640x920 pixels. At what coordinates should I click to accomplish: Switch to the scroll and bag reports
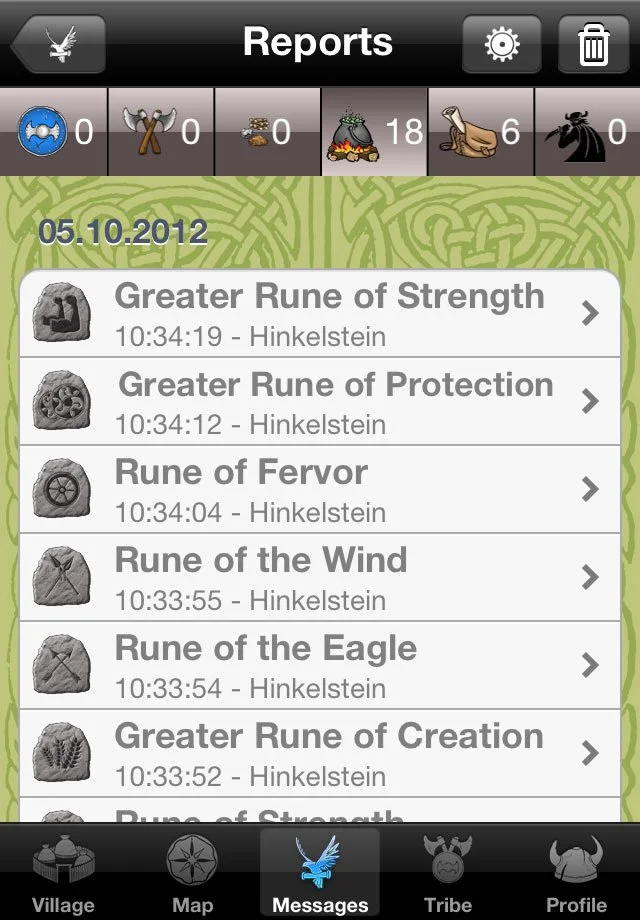481,132
